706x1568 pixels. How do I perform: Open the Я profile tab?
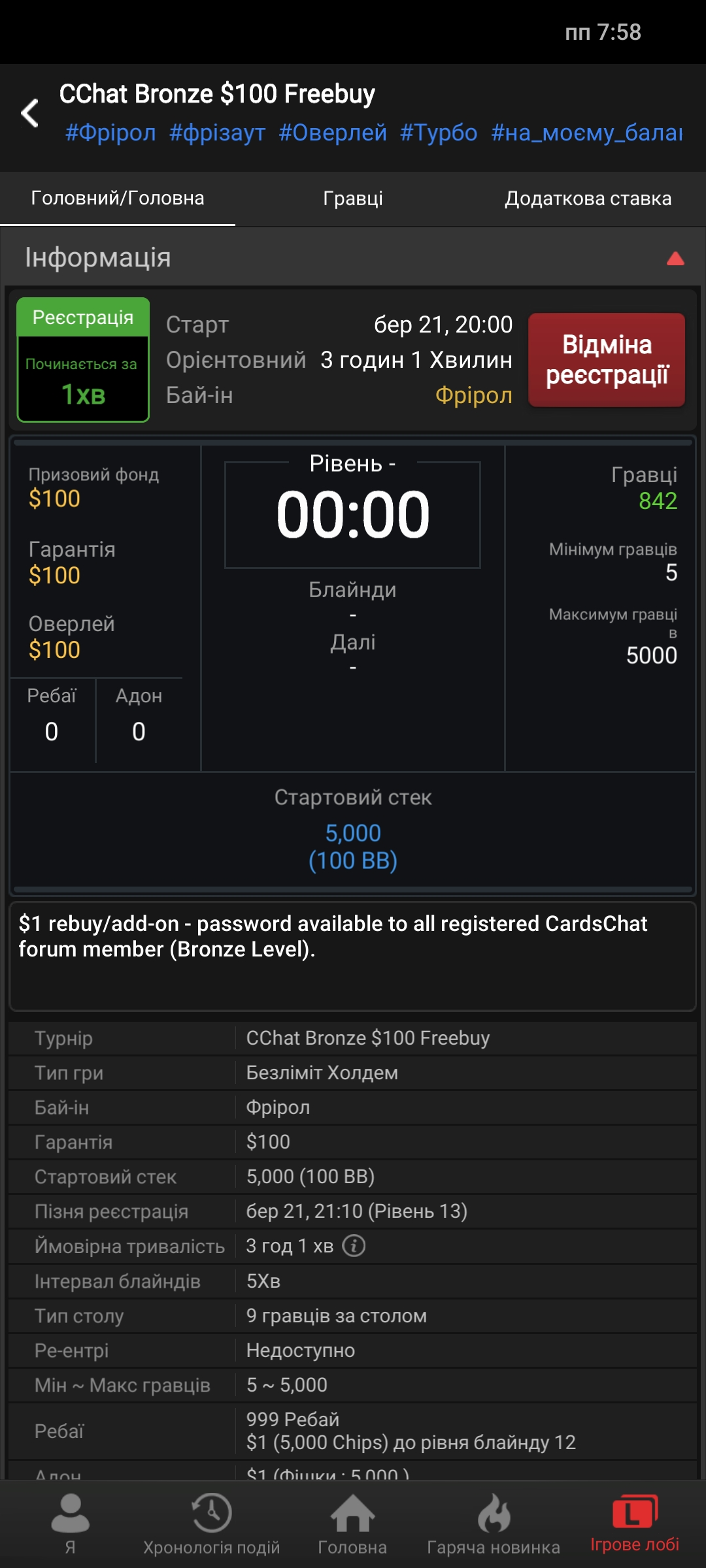[x=70, y=1524]
